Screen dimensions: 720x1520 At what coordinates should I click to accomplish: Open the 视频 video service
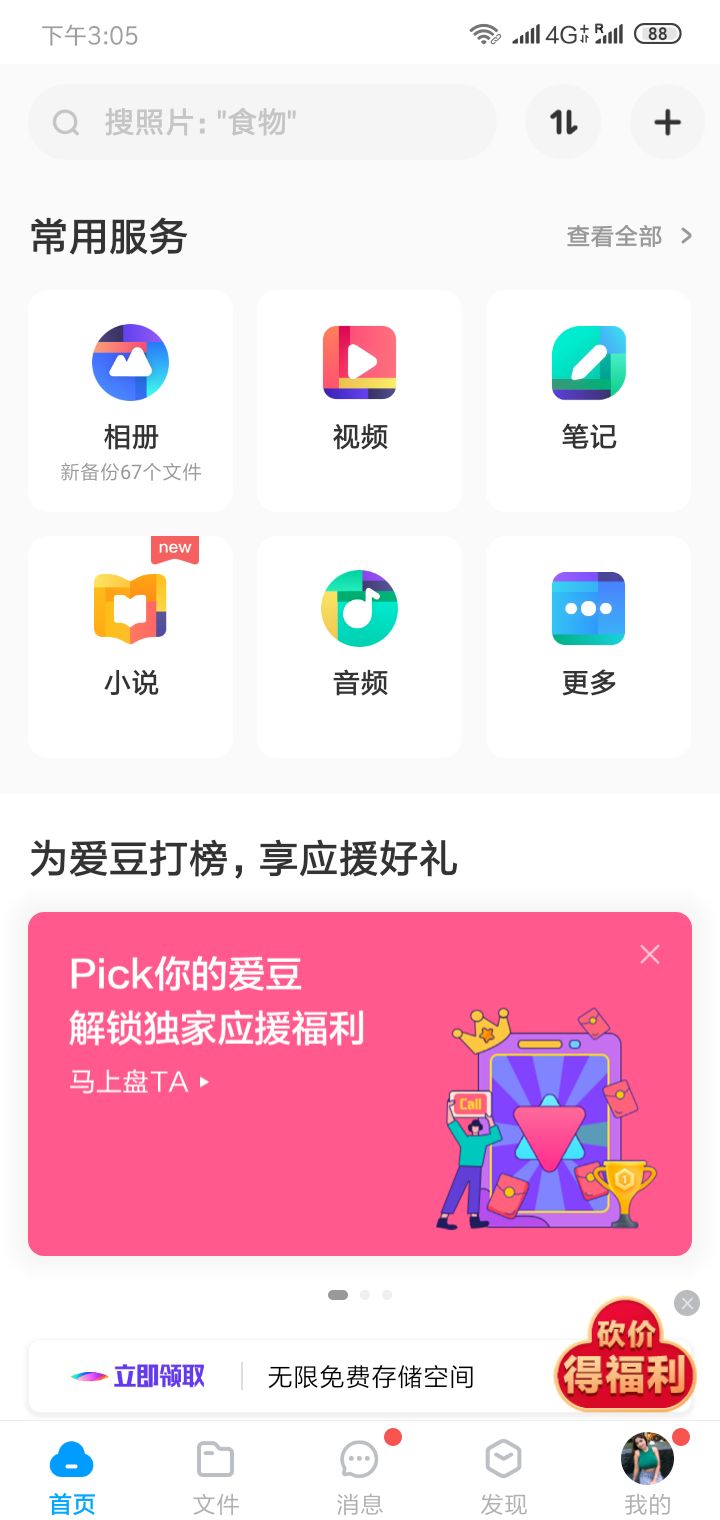[360, 401]
